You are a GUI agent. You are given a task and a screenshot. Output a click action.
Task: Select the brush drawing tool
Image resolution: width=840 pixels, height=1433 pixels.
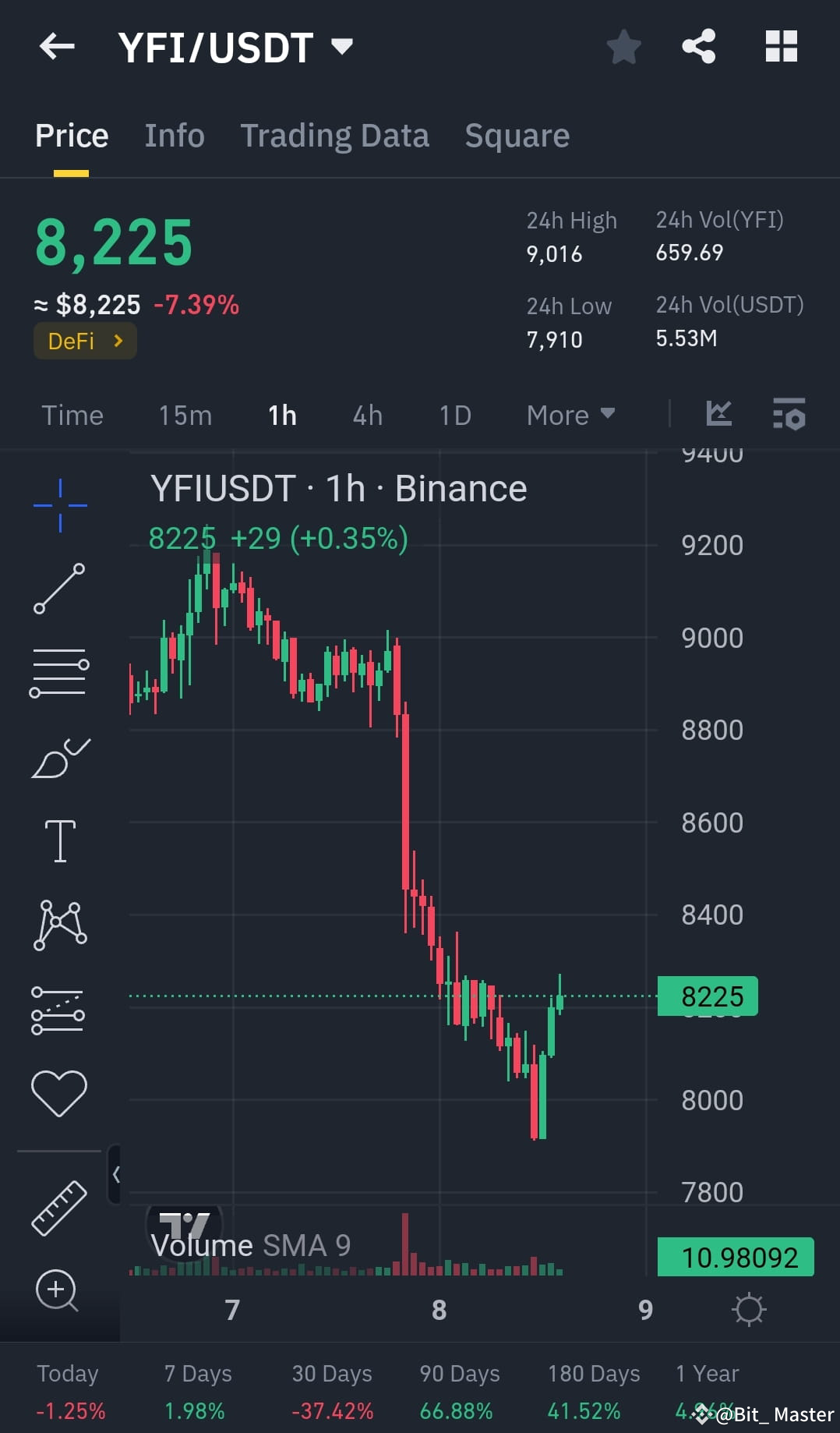click(x=60, y=756)
